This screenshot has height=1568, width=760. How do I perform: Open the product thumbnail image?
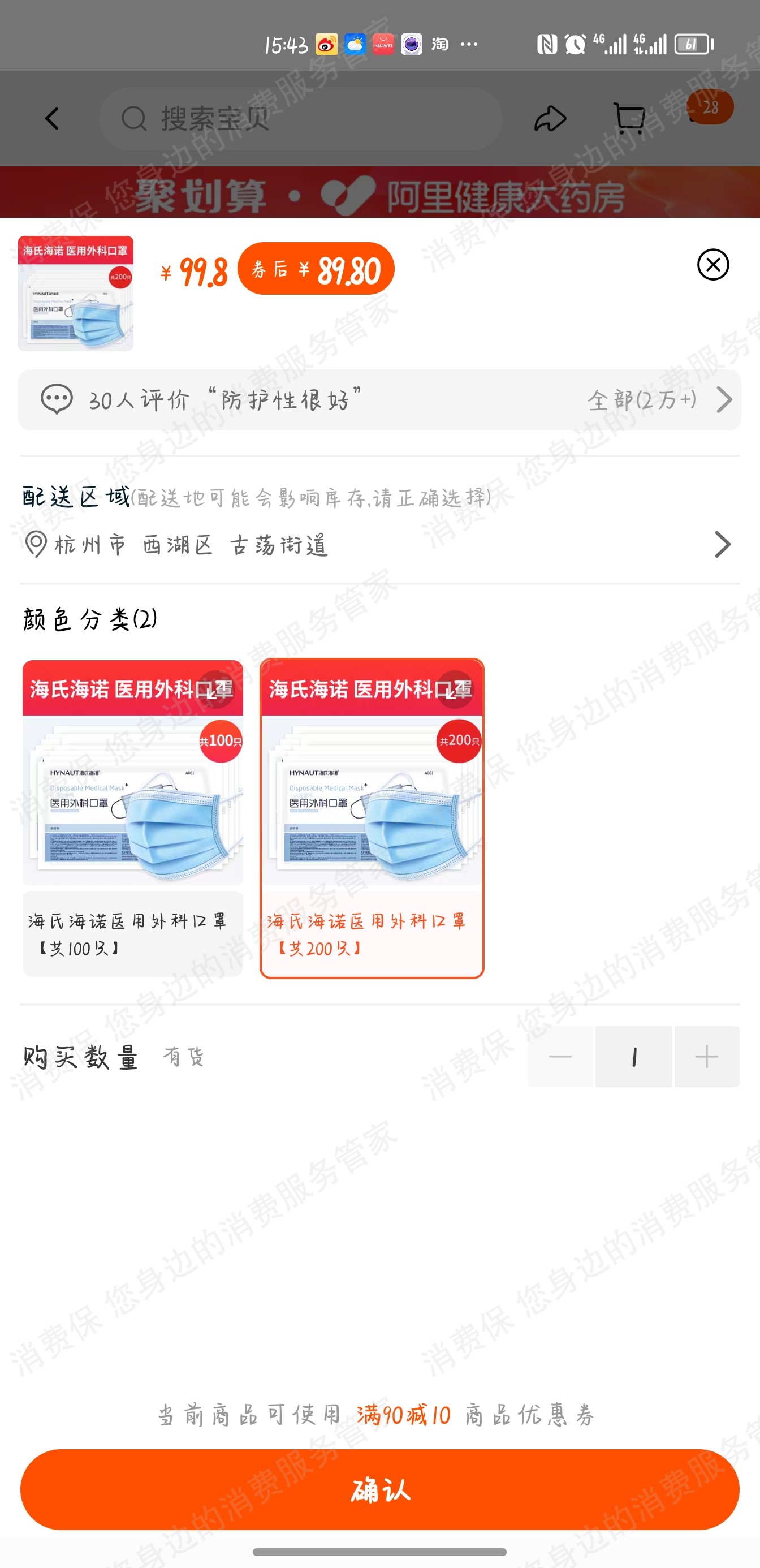[x=76, y=294]
